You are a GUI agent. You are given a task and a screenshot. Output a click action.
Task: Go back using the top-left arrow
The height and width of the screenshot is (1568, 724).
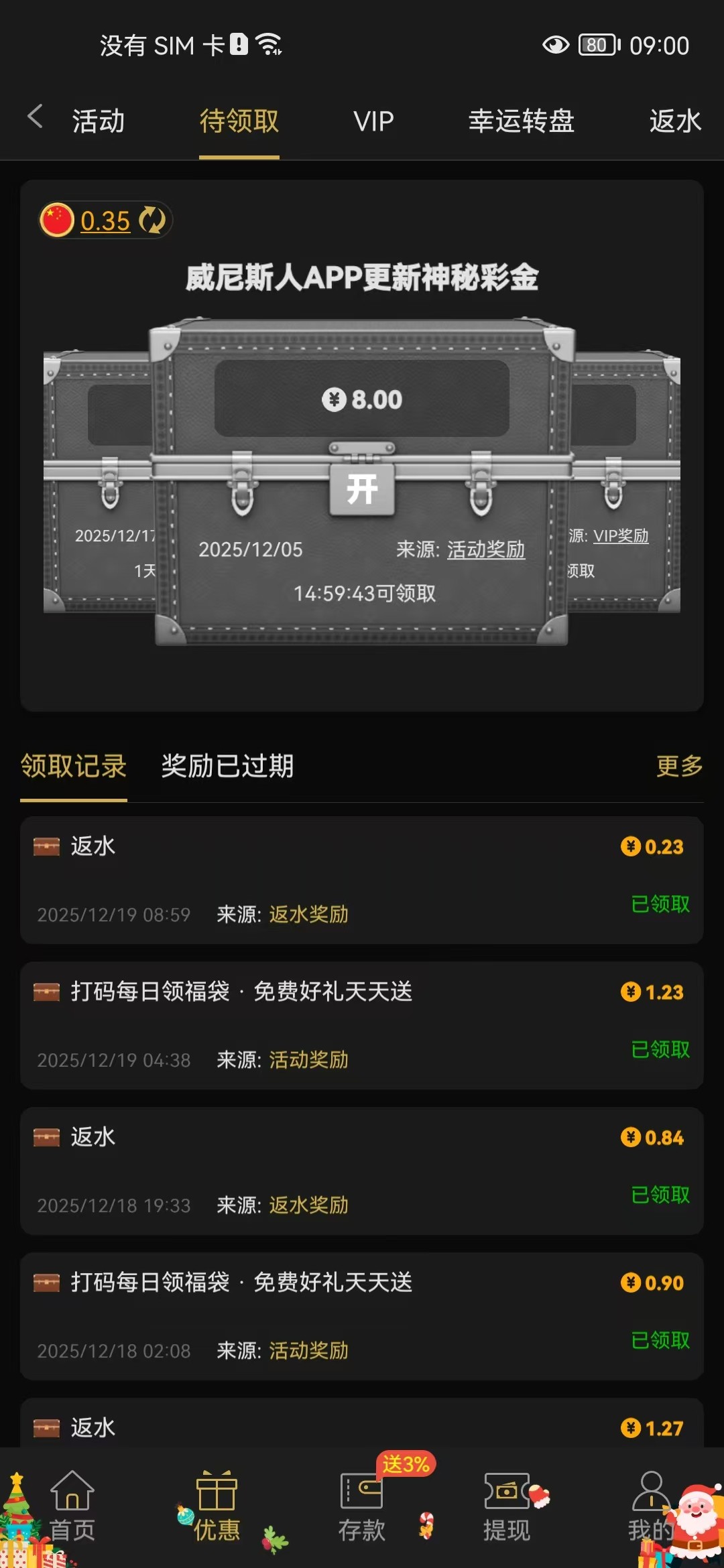pos(35,117)
